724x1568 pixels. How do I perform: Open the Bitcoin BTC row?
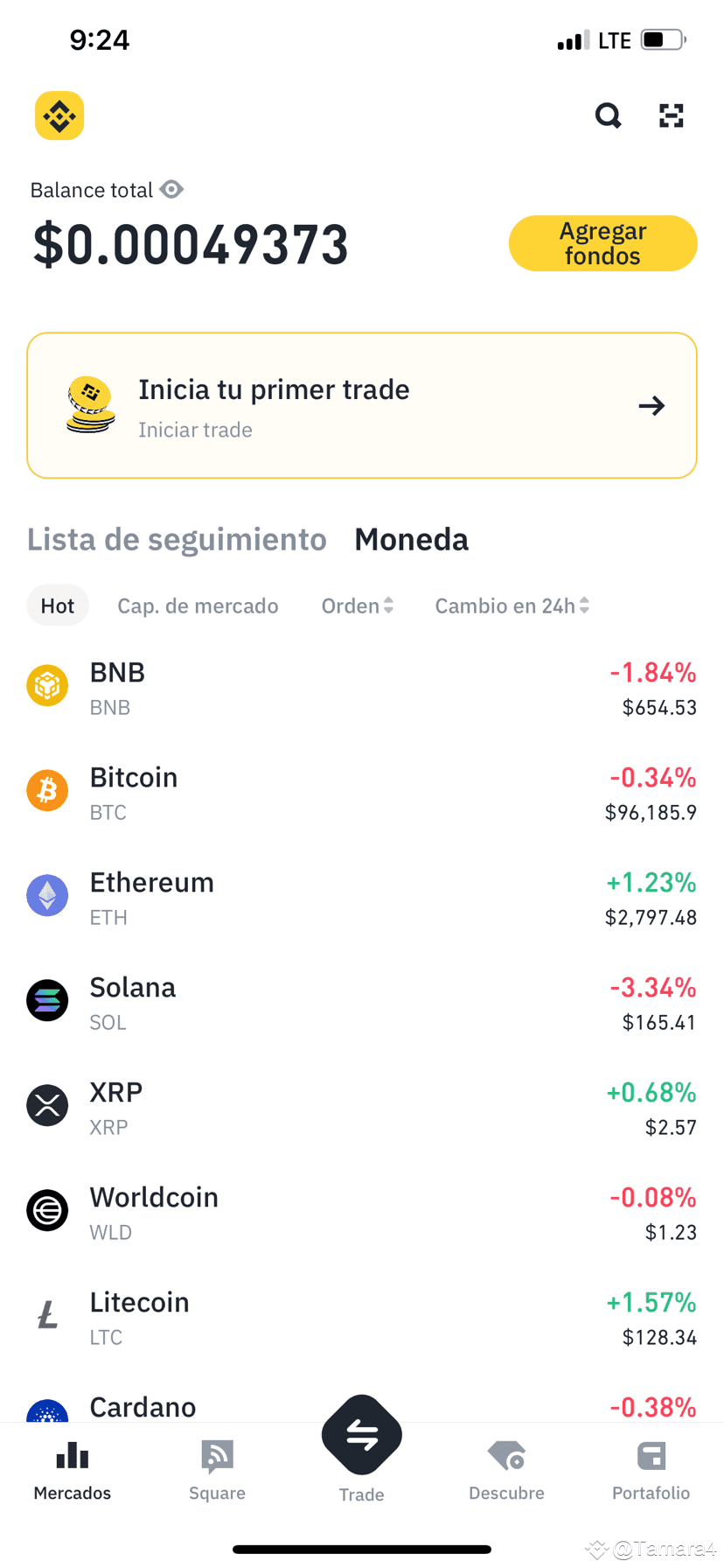[x=362, y=793]
